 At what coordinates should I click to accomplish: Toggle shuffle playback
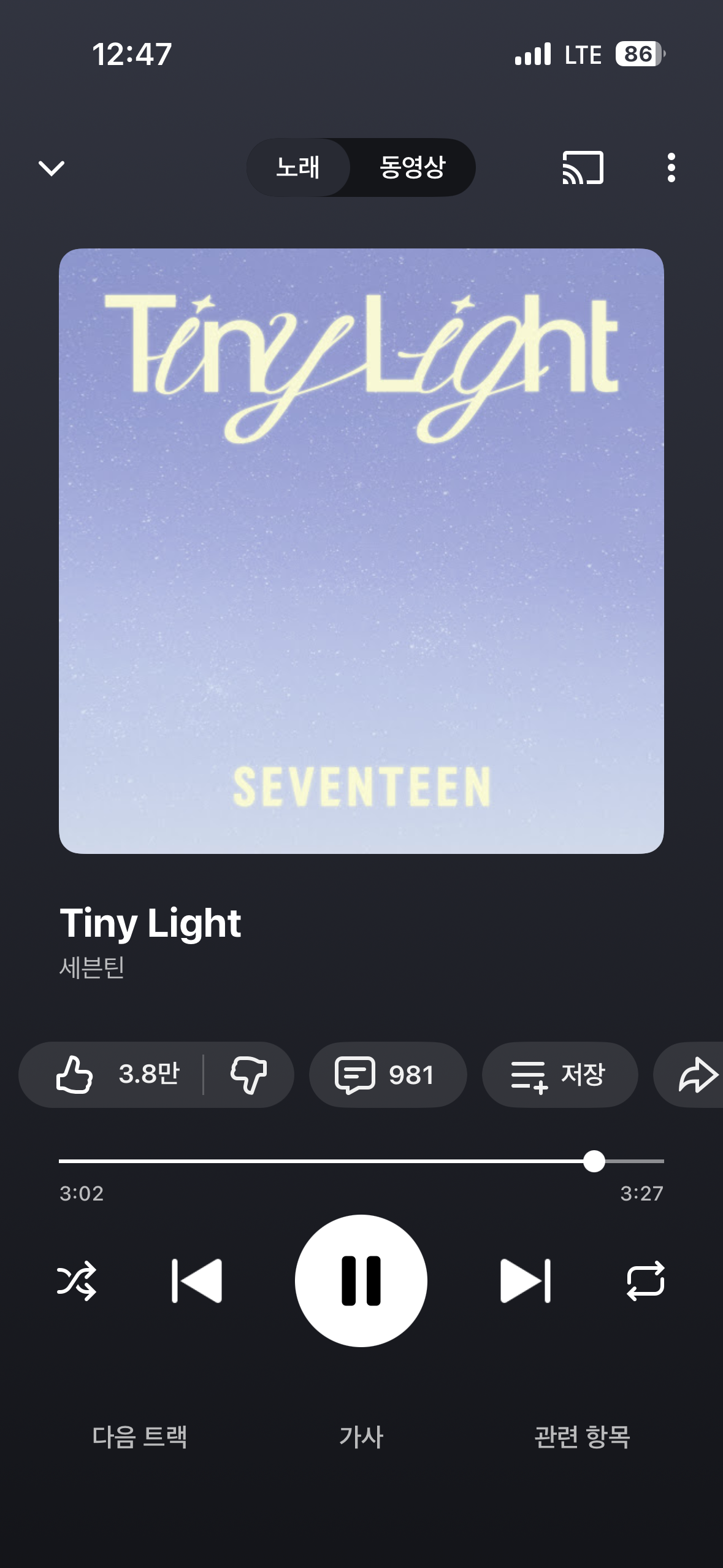pos(77,1281)
